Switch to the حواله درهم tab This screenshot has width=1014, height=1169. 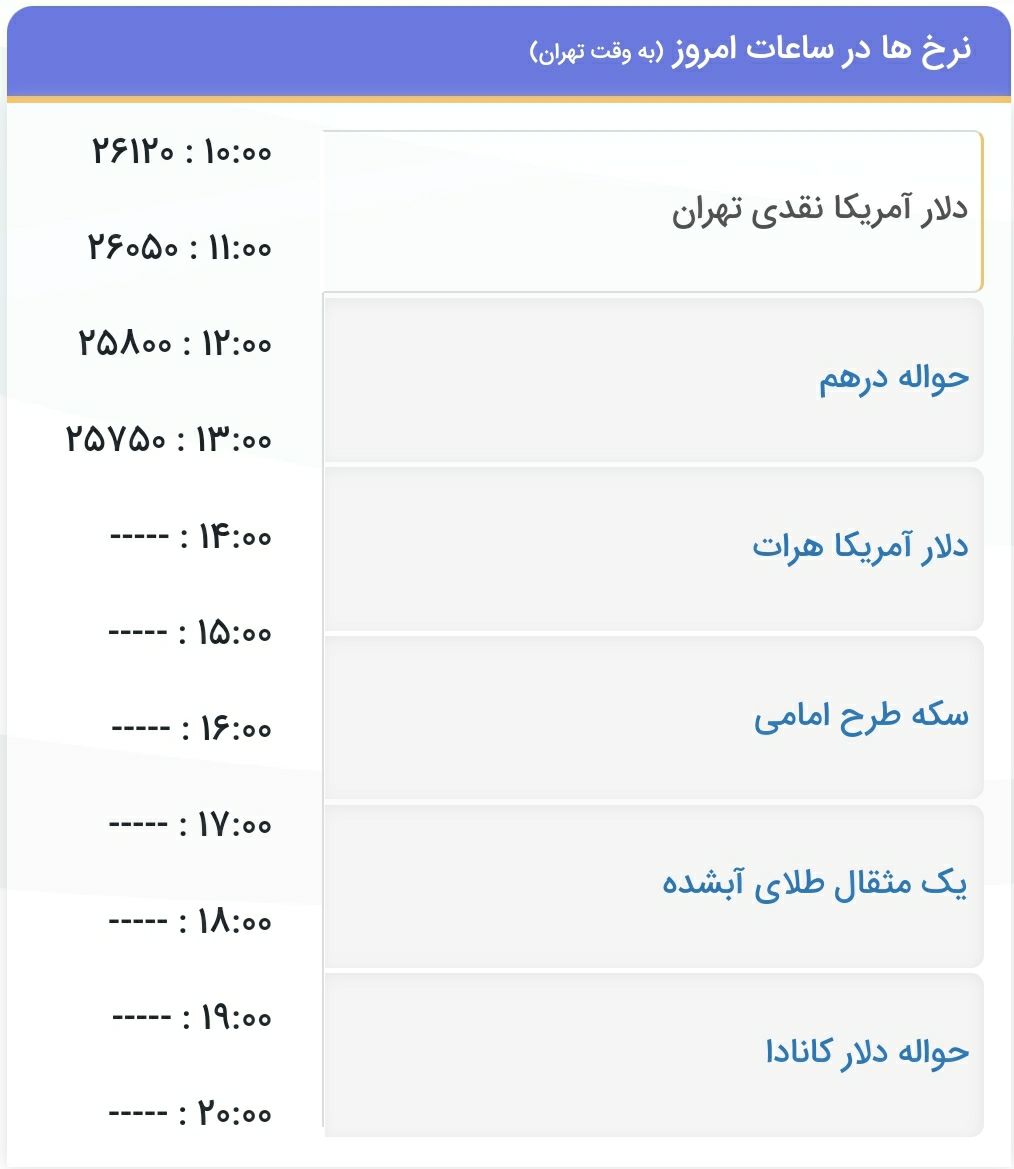pyautogui.click(x=894, y=379)
